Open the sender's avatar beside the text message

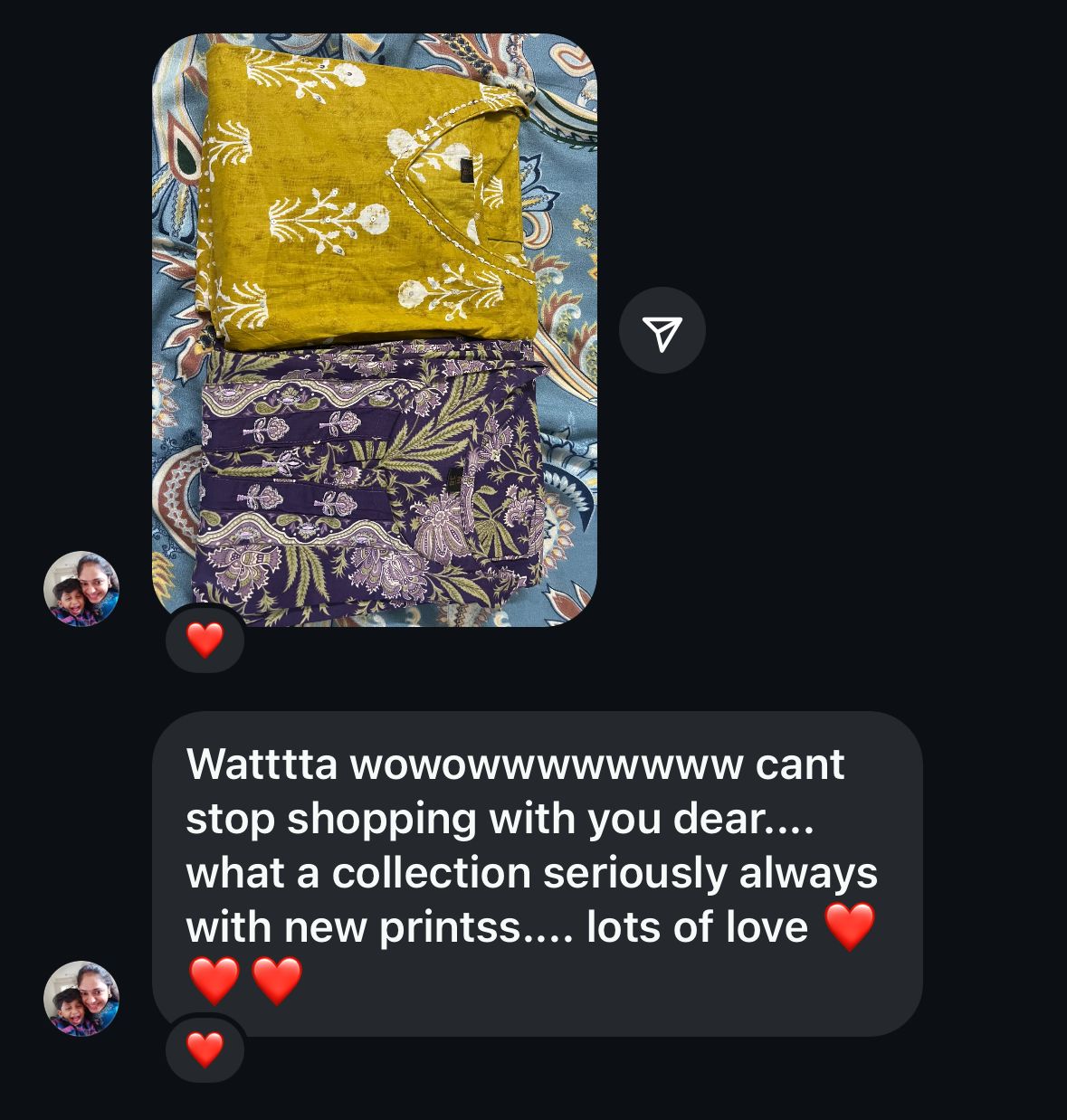pyautogui.click(x=81, y=998)
